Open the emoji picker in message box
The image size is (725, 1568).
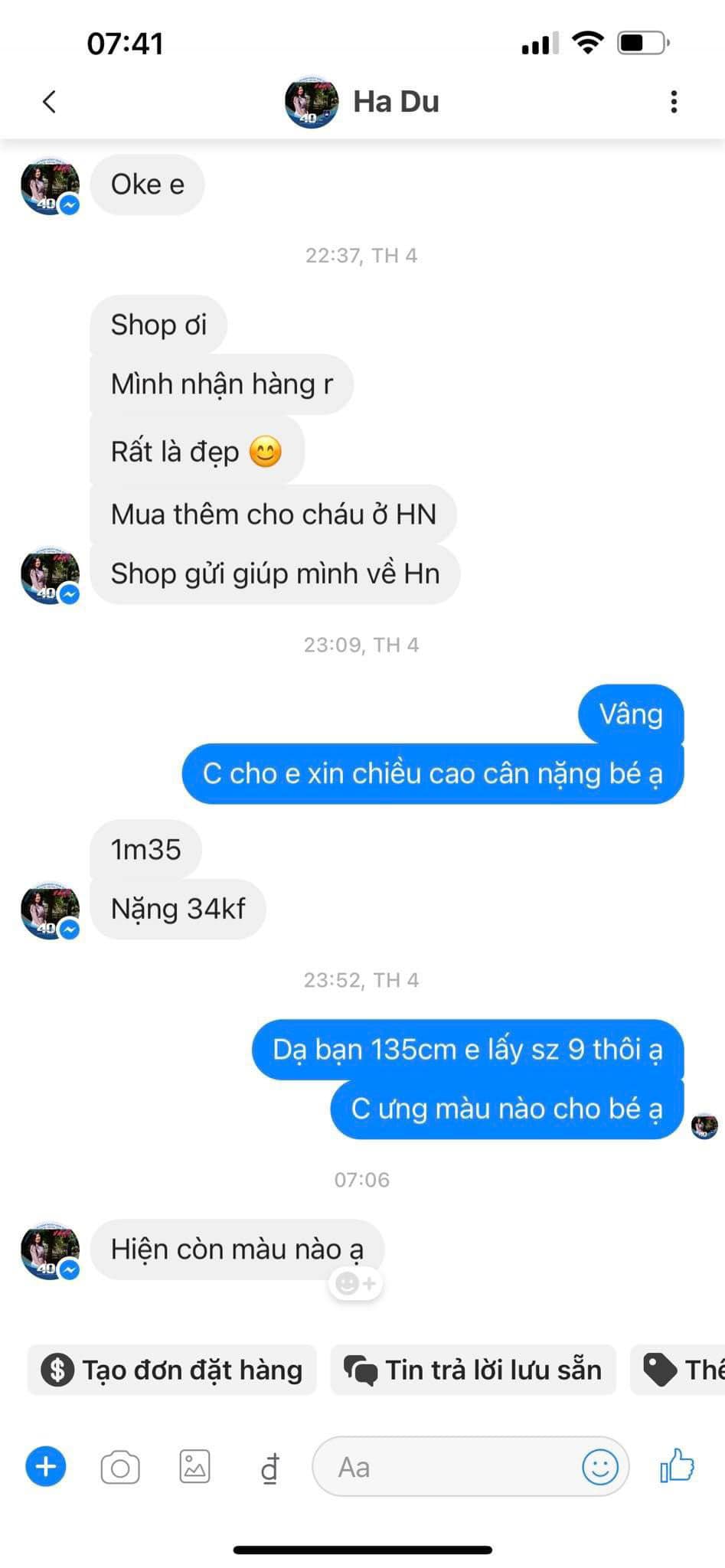pos(599,1467)
